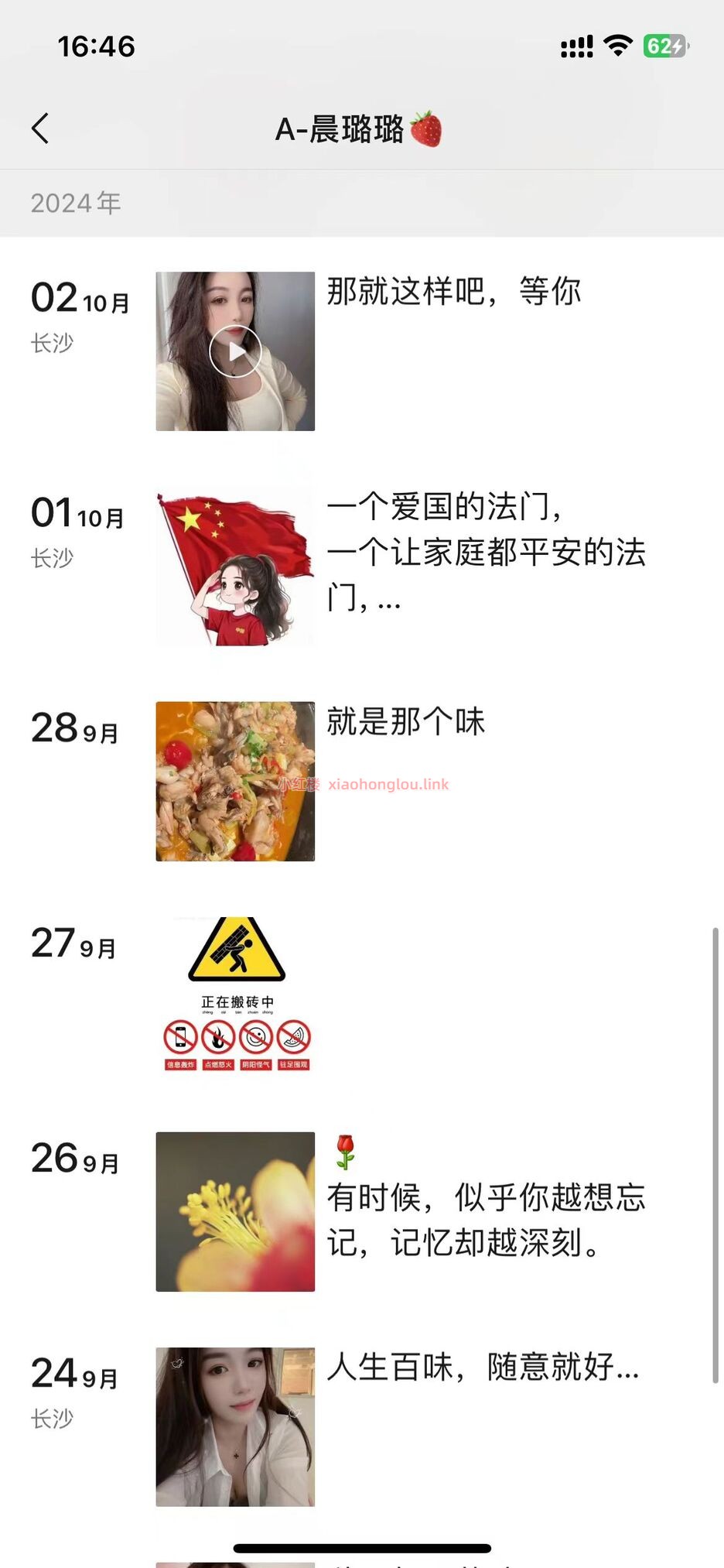Play the 02 October video post
724x1568 pixels.
point(235,351)
